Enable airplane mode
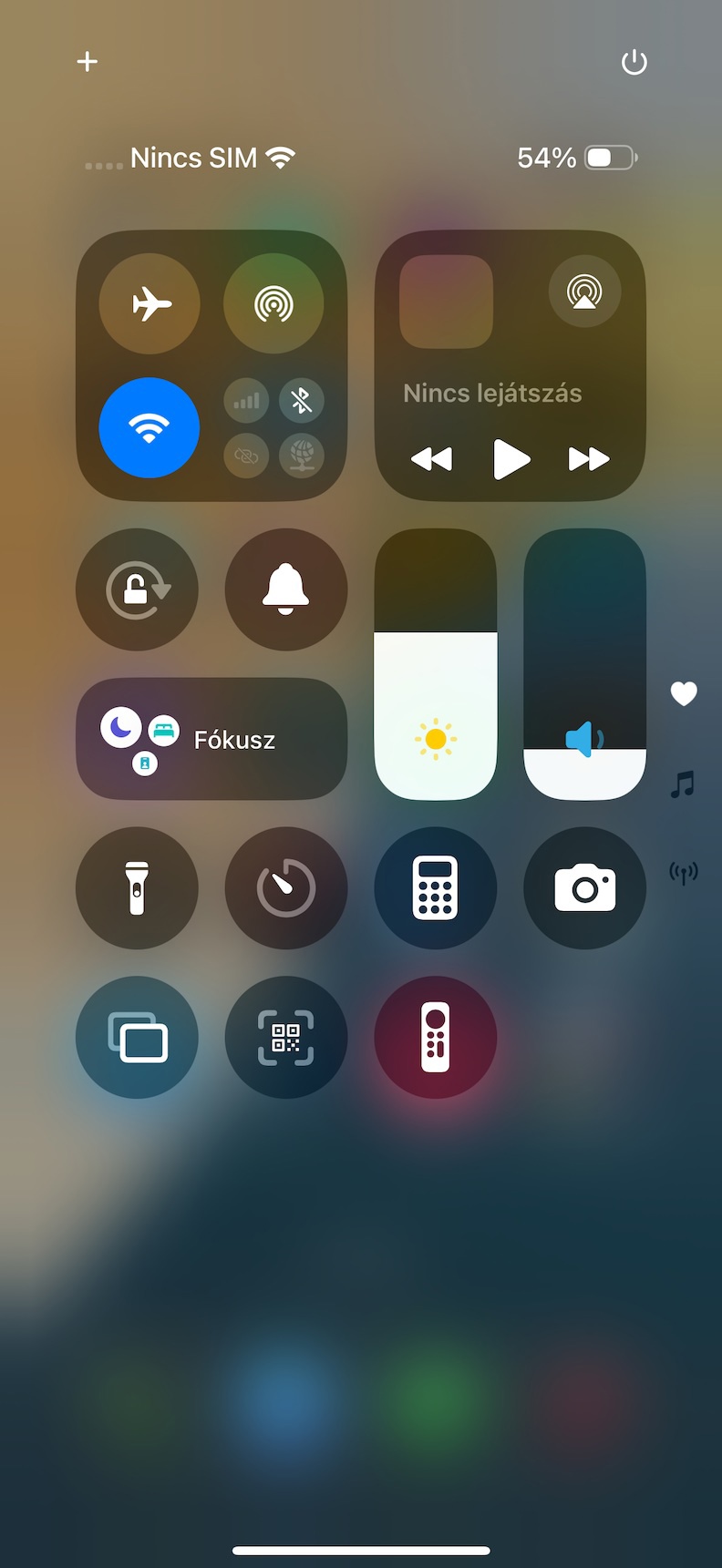Image resolution: width=722 pixels, height=1568 pixels. tap(150, 303)
